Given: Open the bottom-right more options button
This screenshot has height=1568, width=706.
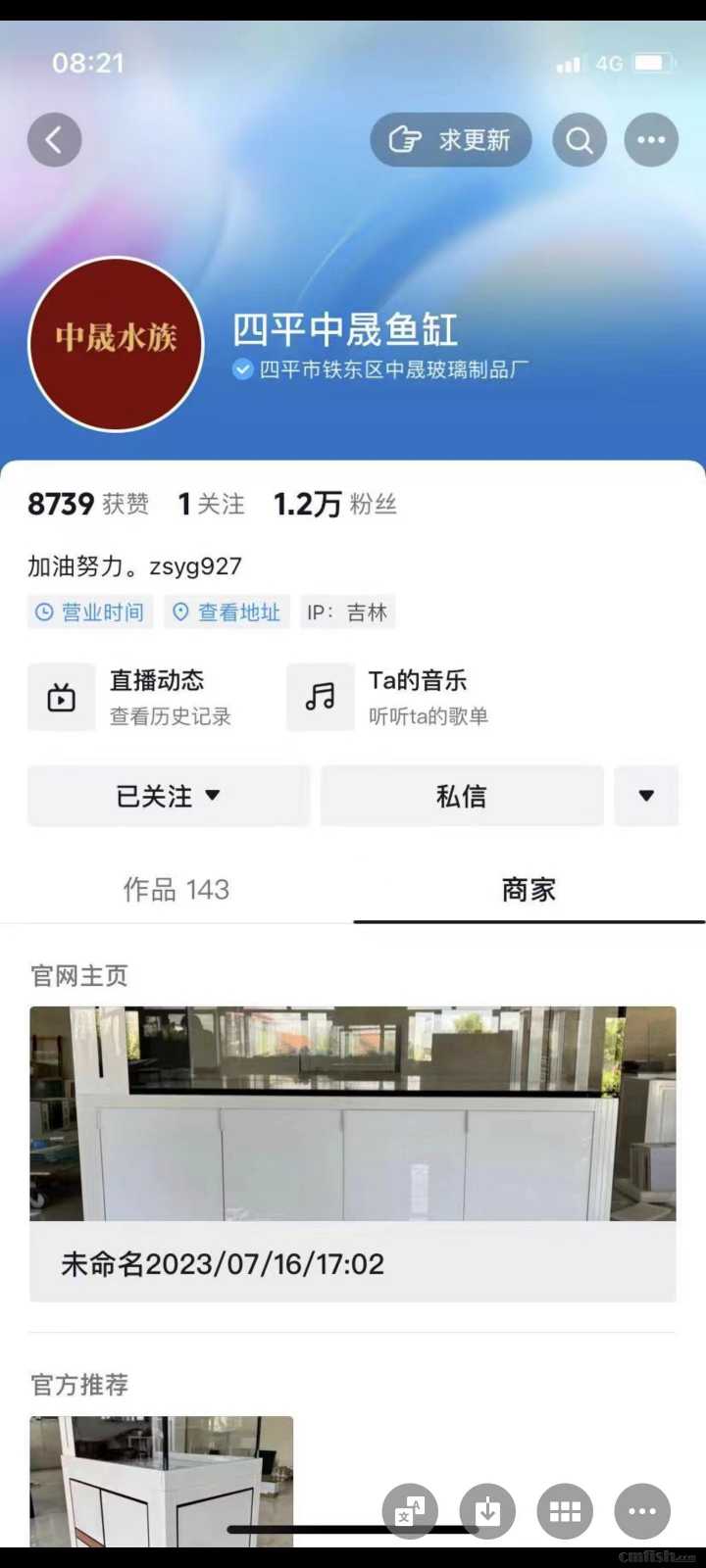Looking at the screenshot, I should (x=642, y=1512).
